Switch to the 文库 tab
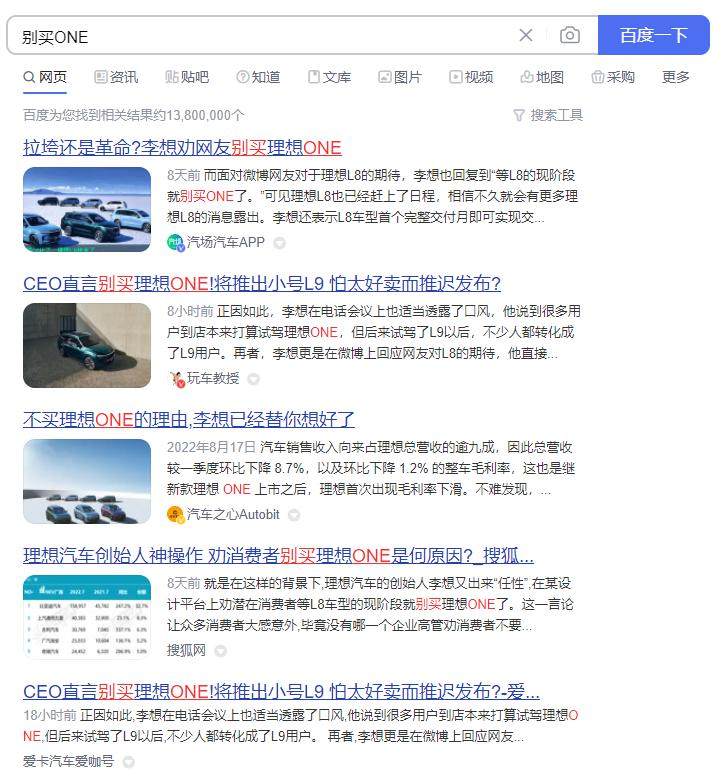The height and width of the screenshot is (781, 725). 329,77
